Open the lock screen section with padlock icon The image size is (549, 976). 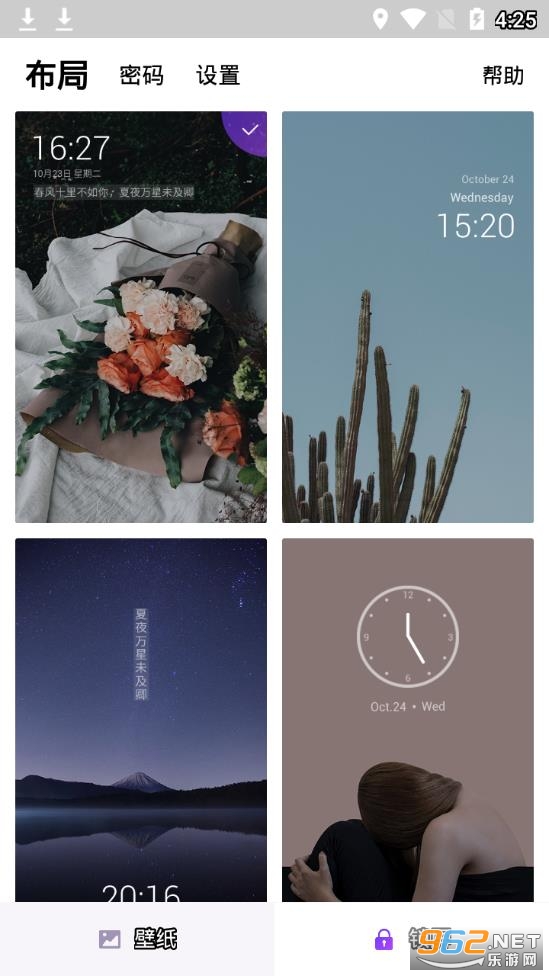[x=411, y=939]
